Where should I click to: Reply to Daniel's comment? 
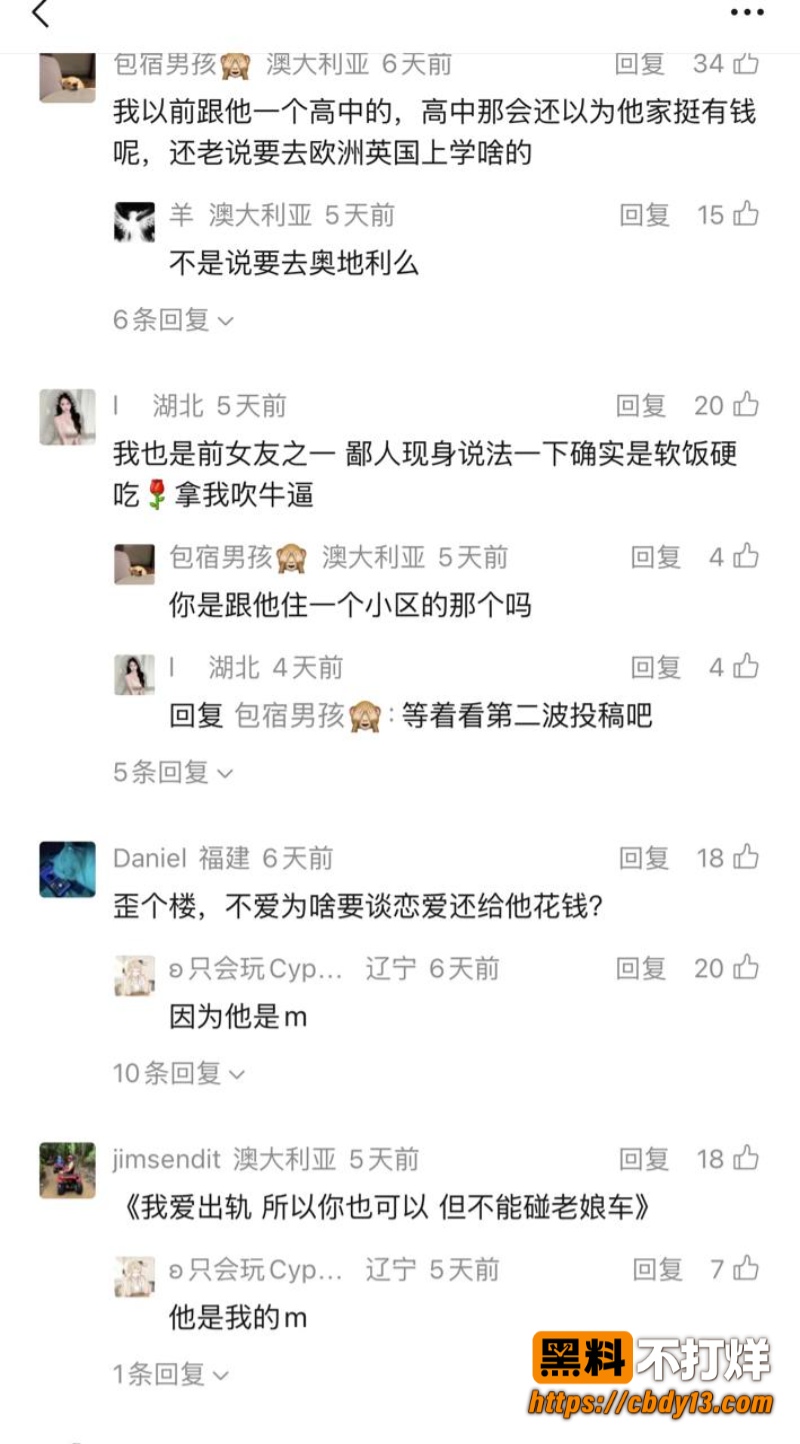(x=644, y=858)
